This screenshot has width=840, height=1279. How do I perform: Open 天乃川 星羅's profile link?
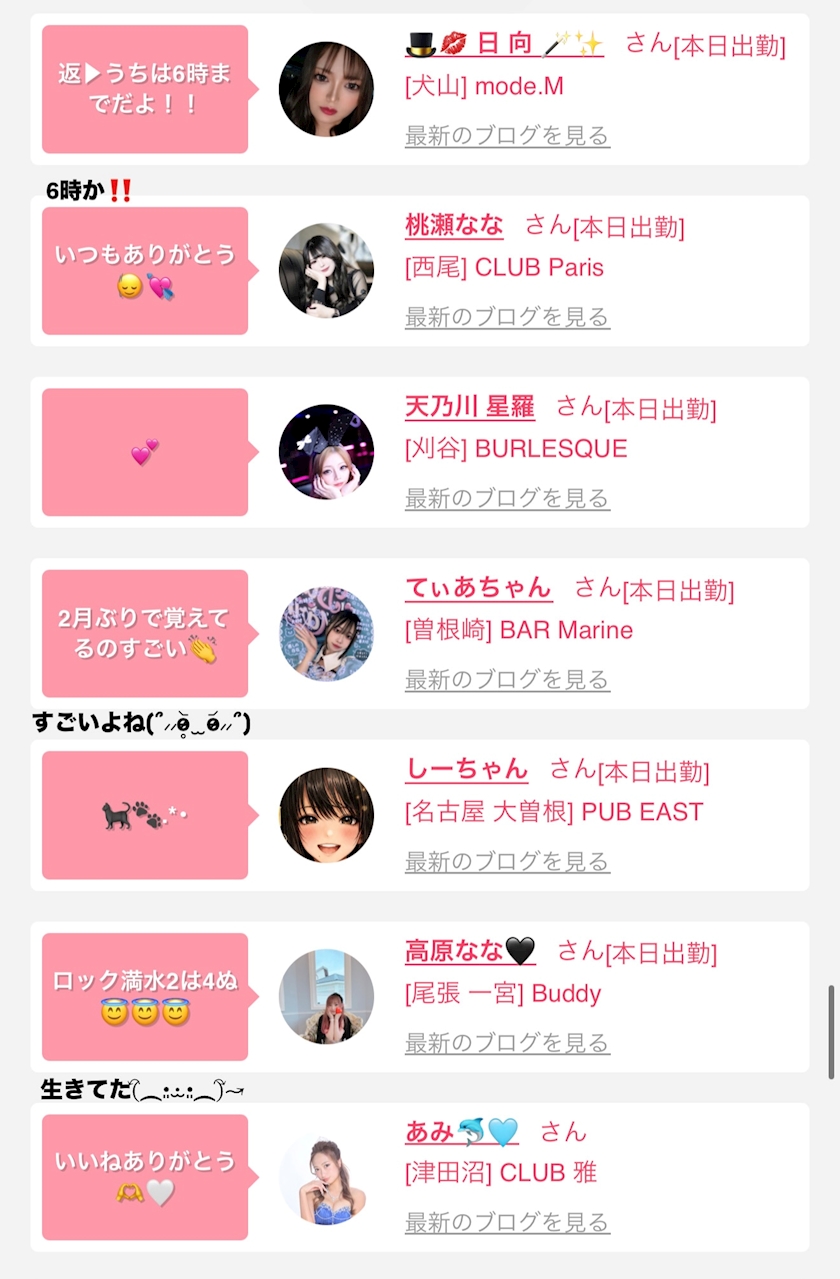470,407
